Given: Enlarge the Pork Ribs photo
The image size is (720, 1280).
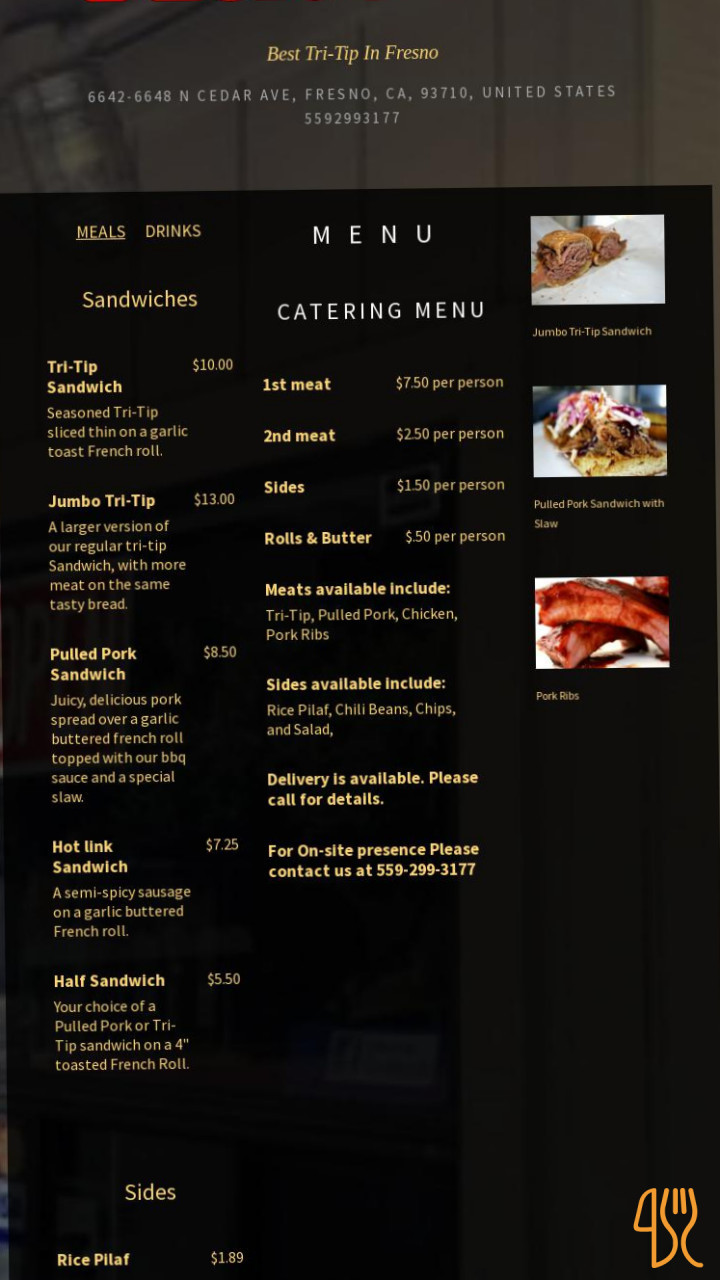Looking at the screenshot, I should (x=602, y=623).
